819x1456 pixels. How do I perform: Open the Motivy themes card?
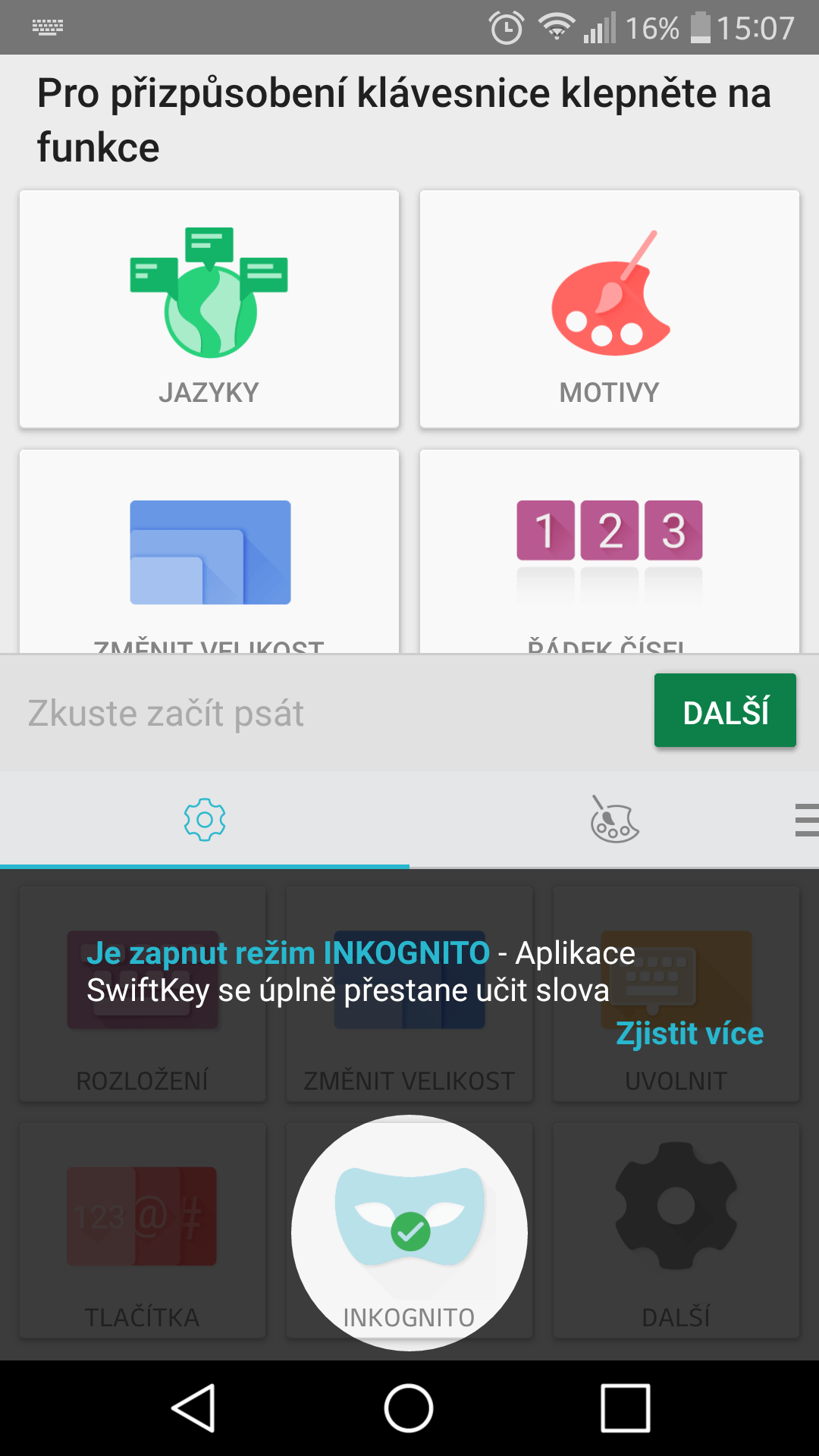click(610, 309)
